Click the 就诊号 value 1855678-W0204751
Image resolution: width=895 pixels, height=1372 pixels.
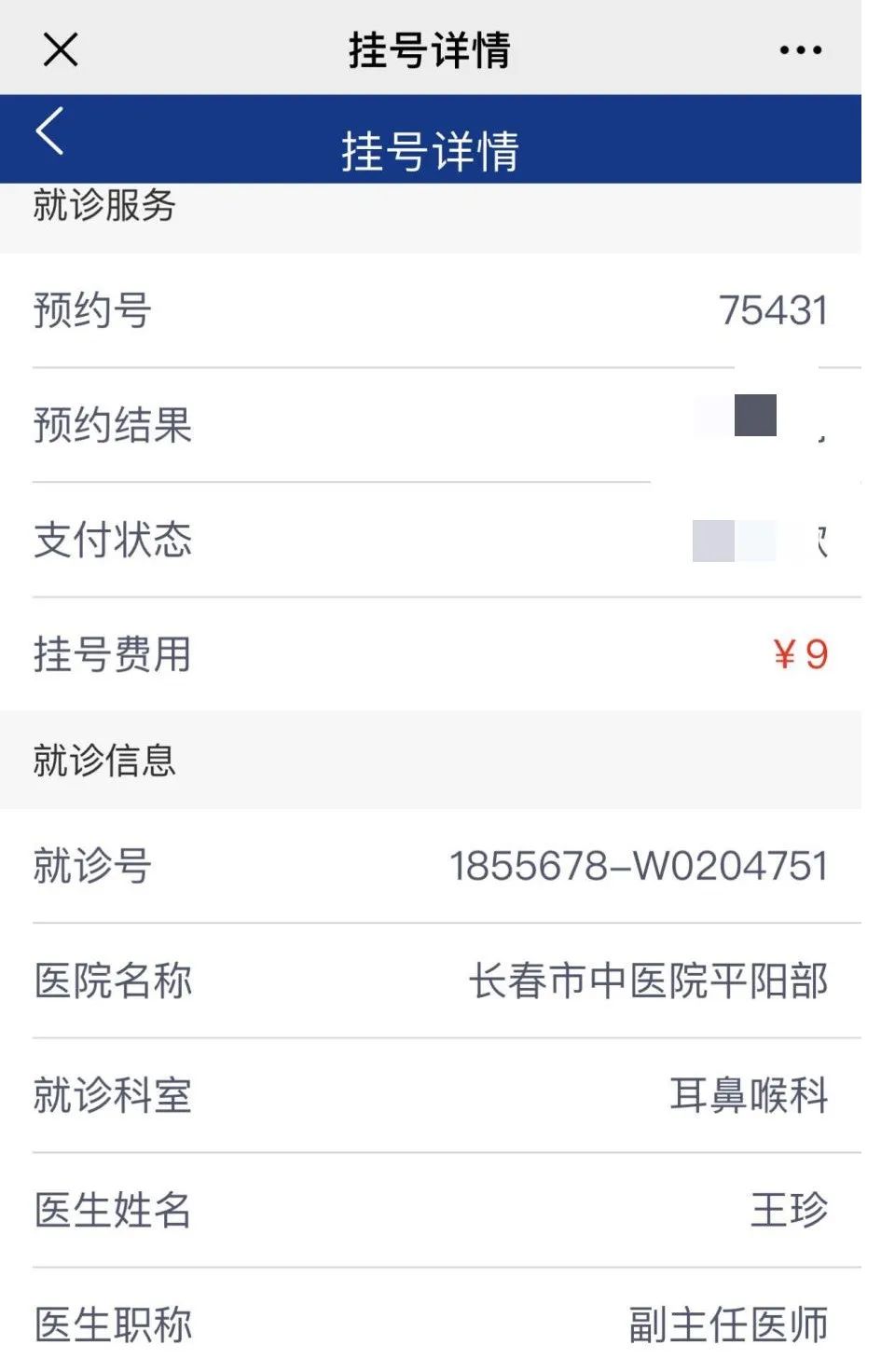point(638,865)
